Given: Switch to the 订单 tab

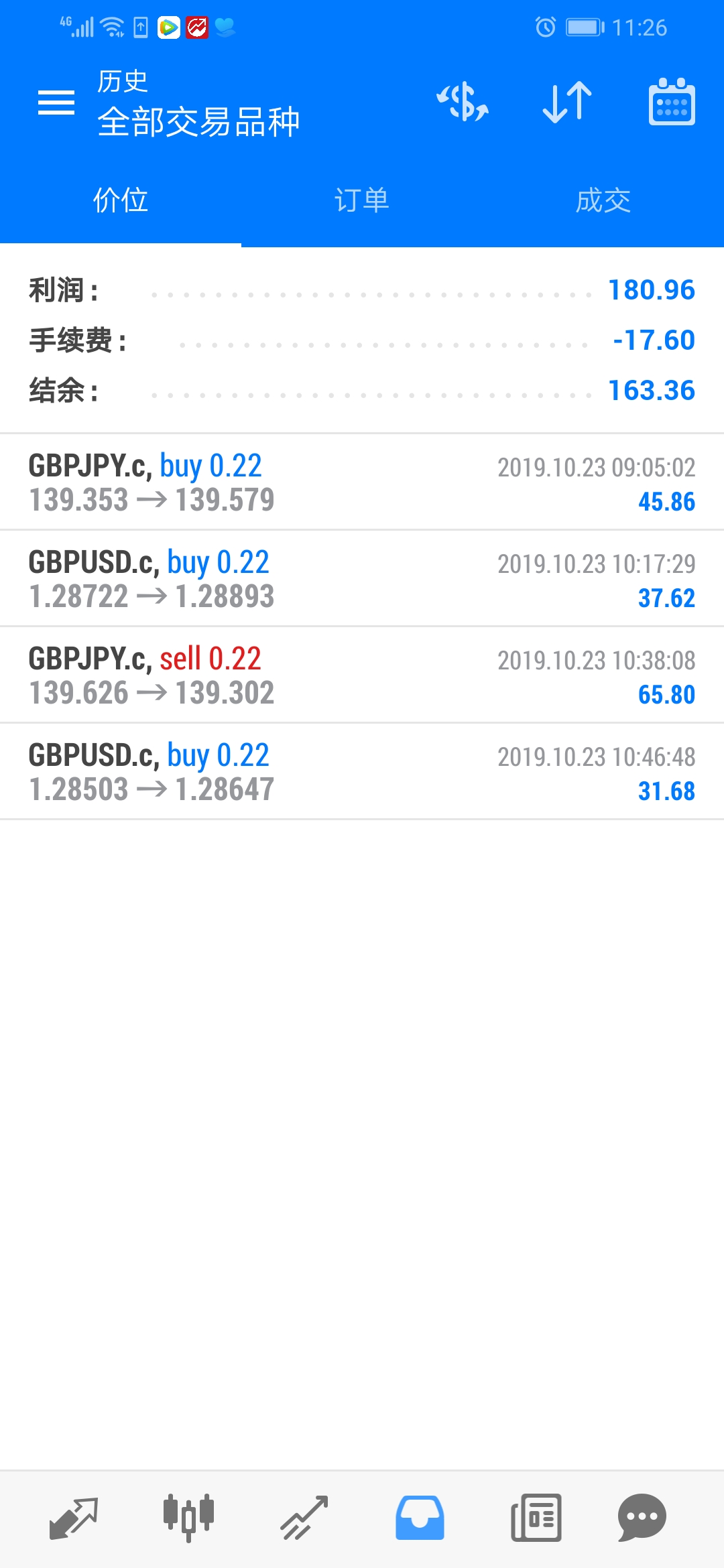Looking at the screenshot, I should point(362,200).
